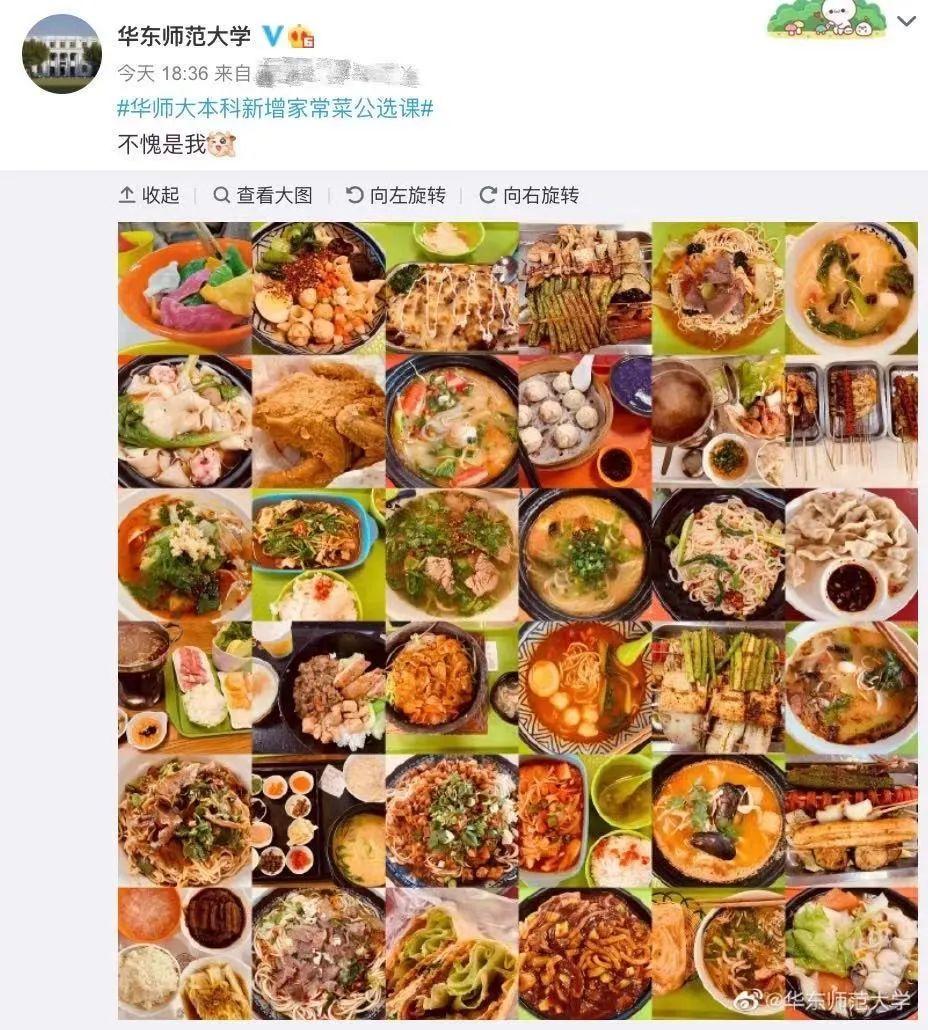Tap the expanded food collage image
Viewport: 928px width, 1030px height.
coord(517,620)
